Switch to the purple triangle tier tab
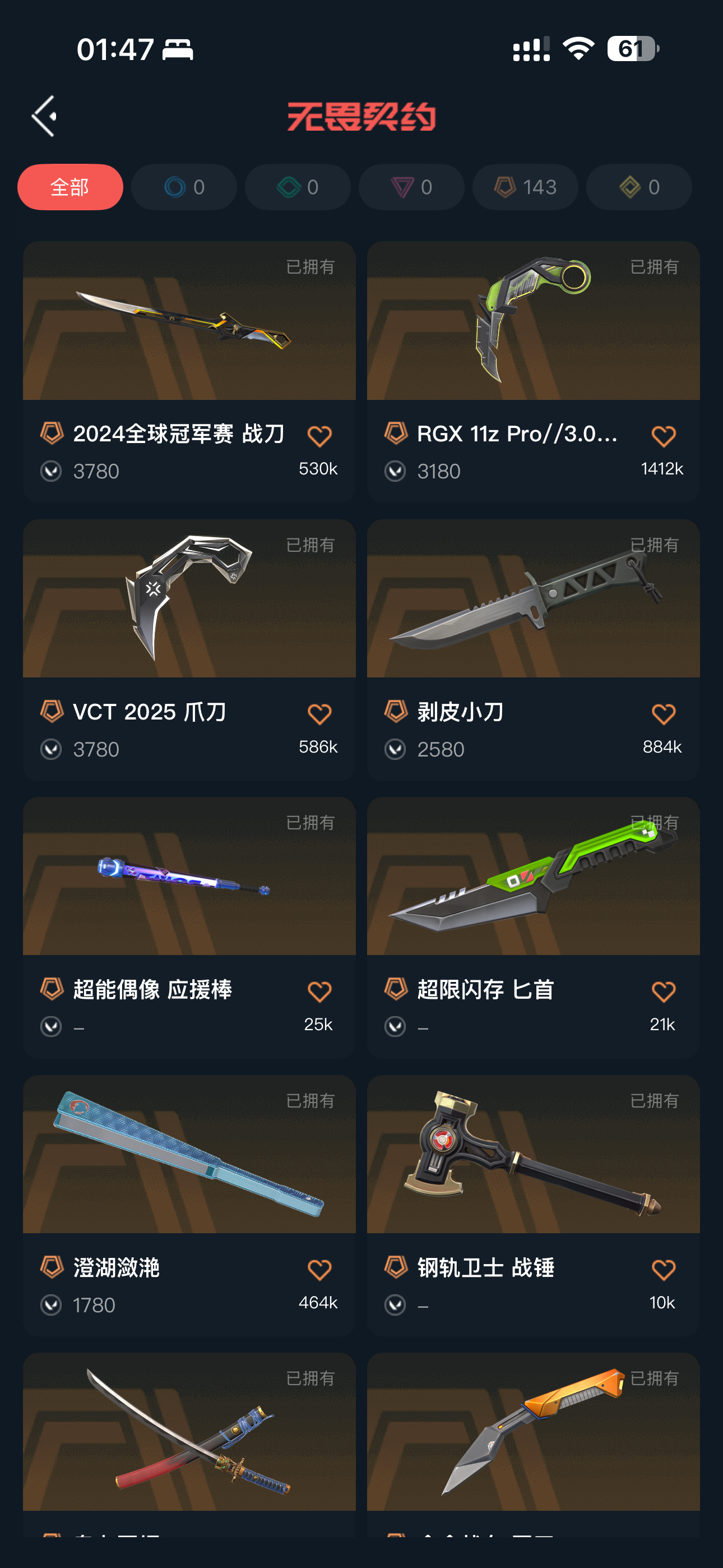 click(x=411, y=187)
